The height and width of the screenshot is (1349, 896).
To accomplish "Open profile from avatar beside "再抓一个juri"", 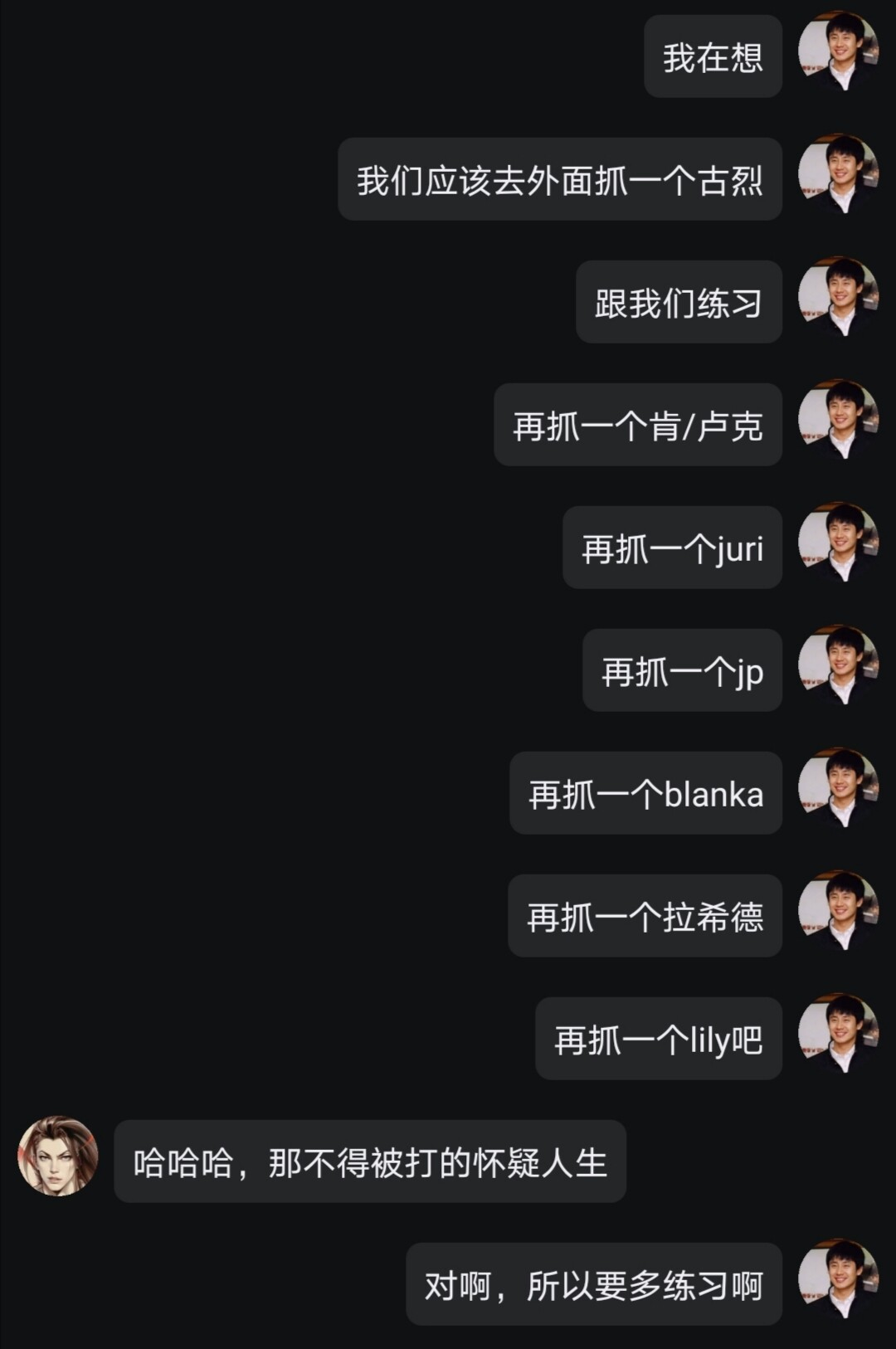I will point(838,543).
